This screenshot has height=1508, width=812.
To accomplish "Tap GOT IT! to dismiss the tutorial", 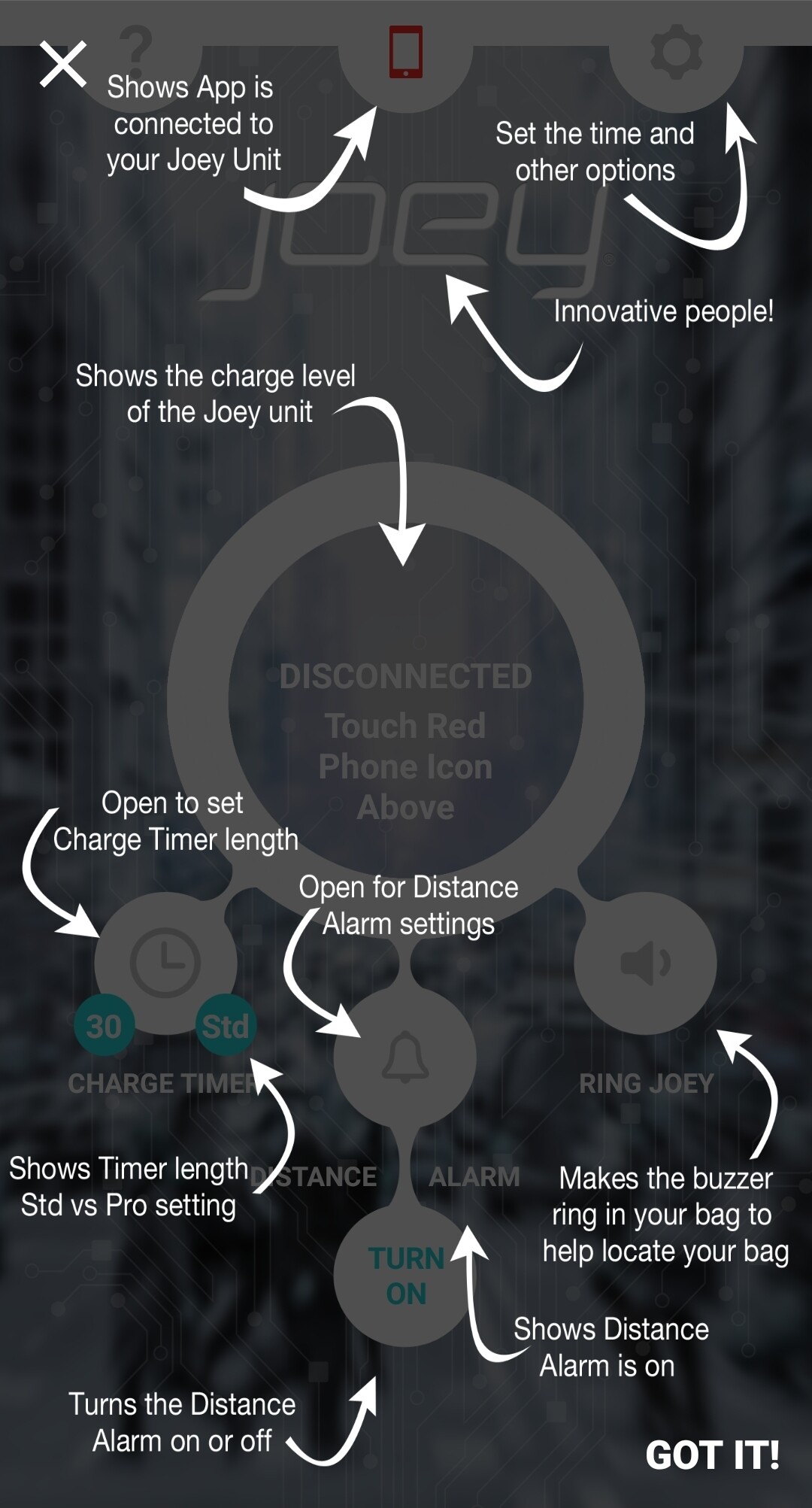I will [x=712, y=1455].
